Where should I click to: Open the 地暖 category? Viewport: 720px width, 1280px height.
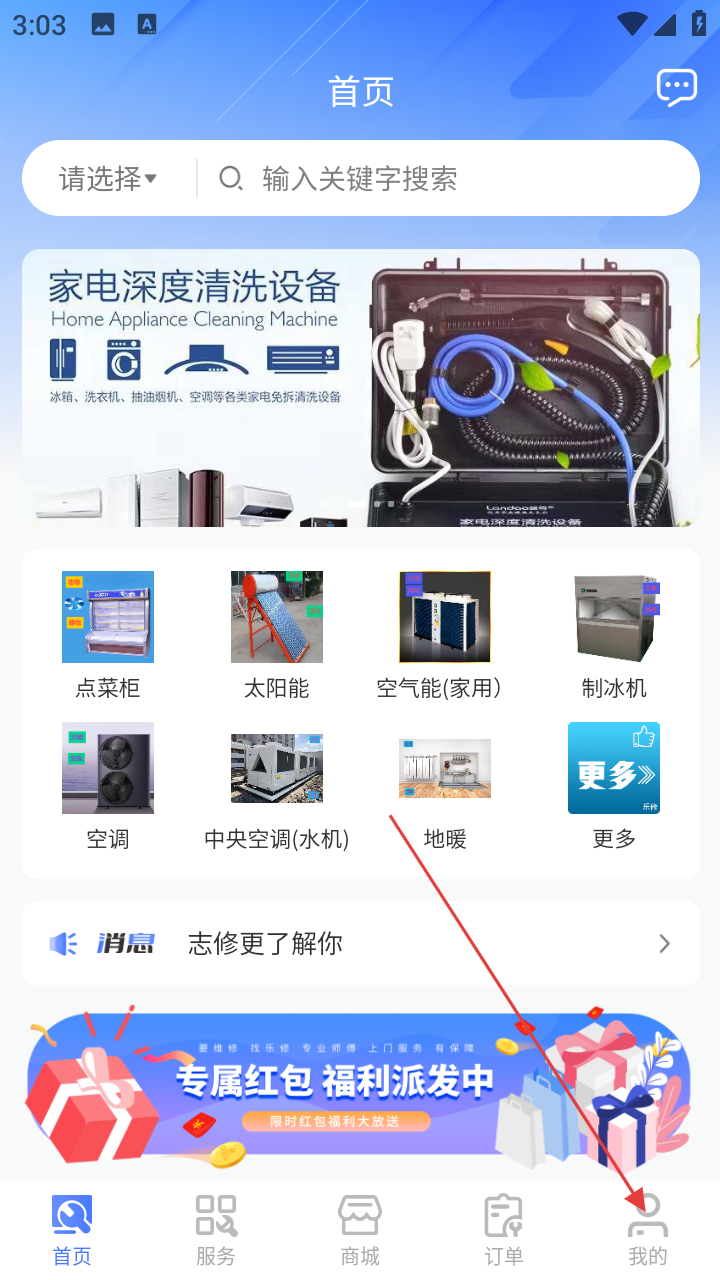(444, 785)
